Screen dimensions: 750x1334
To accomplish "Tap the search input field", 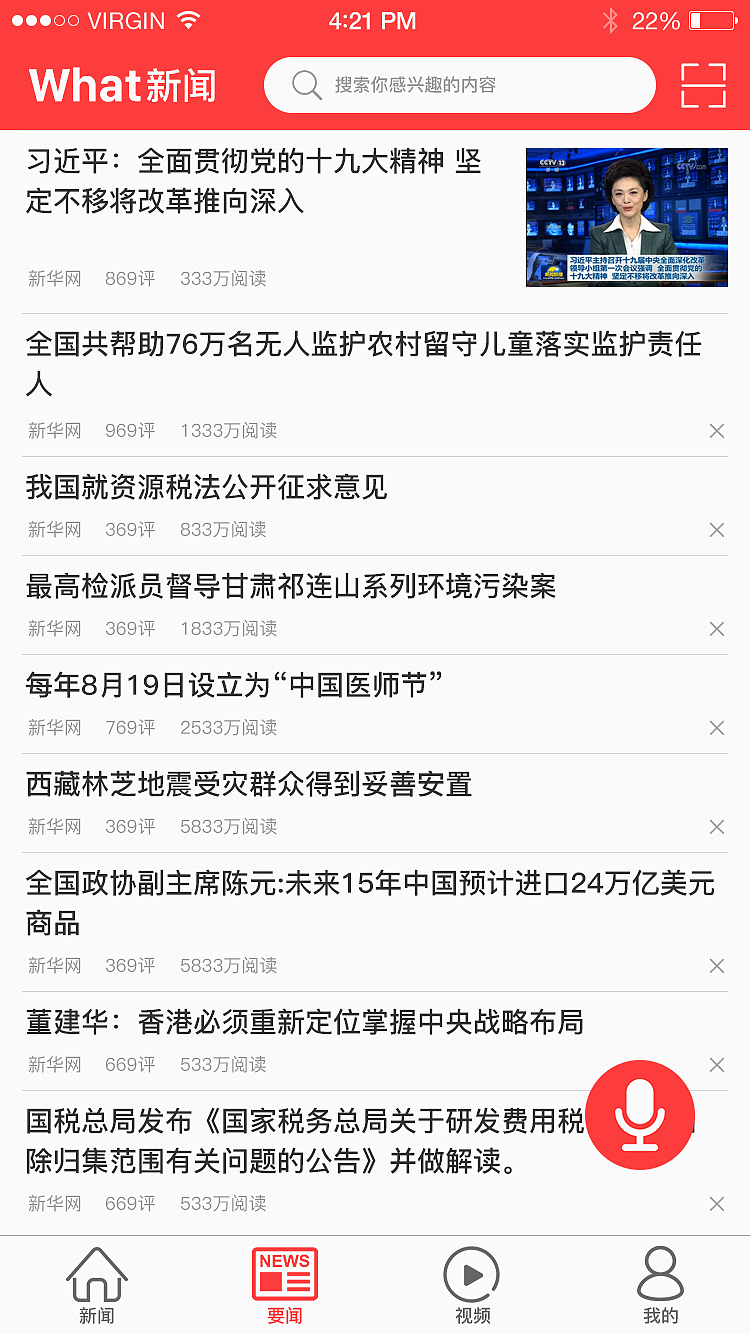I will pos(460,85).
